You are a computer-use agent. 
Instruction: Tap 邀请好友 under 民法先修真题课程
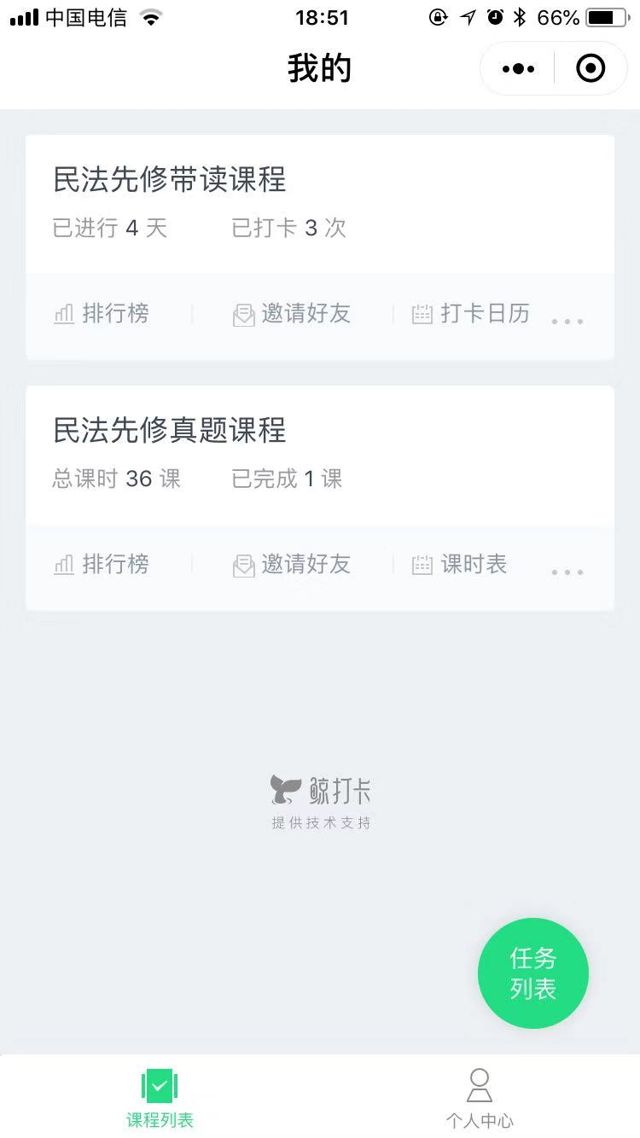coord(292,565)
